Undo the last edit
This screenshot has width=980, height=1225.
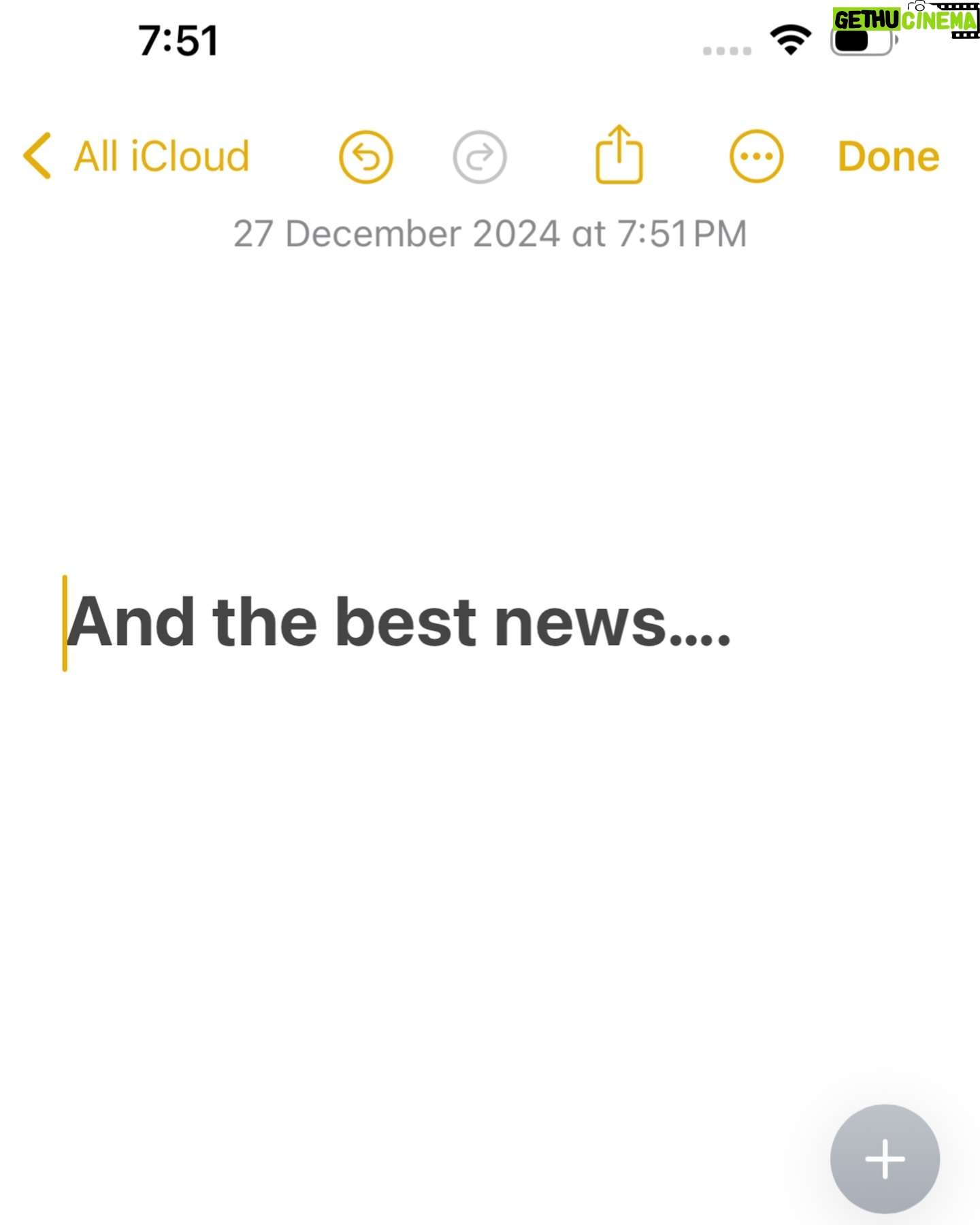pyautogui.click(x=366, y=157)
